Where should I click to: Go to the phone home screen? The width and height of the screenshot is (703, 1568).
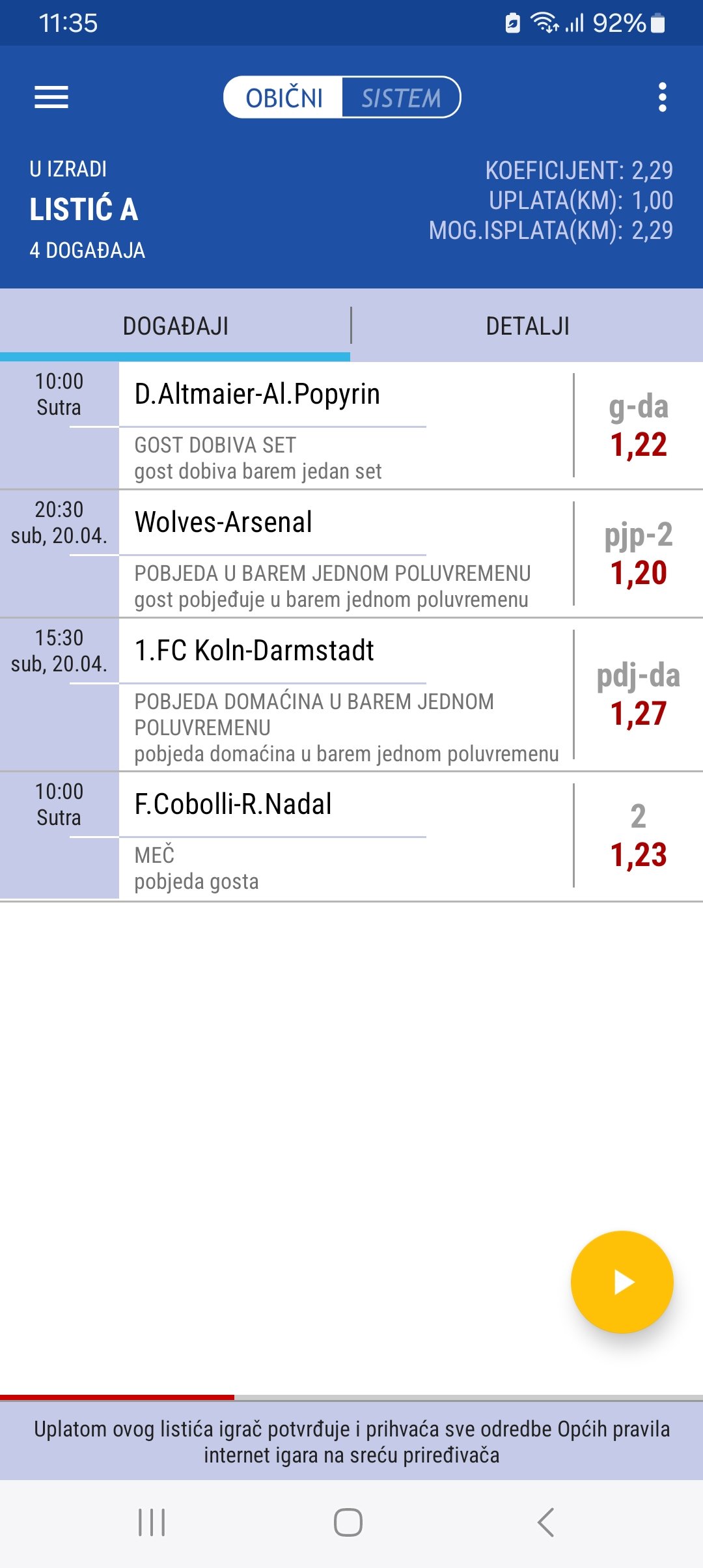[x=348, y=1522]
